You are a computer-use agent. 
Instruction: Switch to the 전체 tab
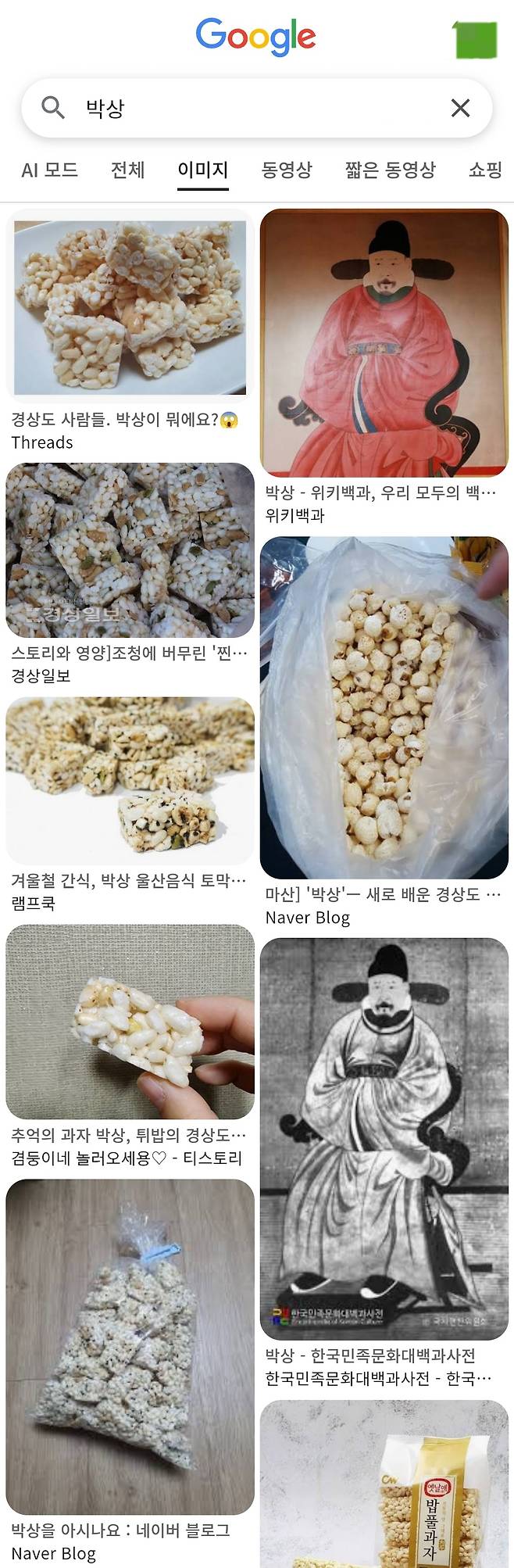click(x=127, y=170)
